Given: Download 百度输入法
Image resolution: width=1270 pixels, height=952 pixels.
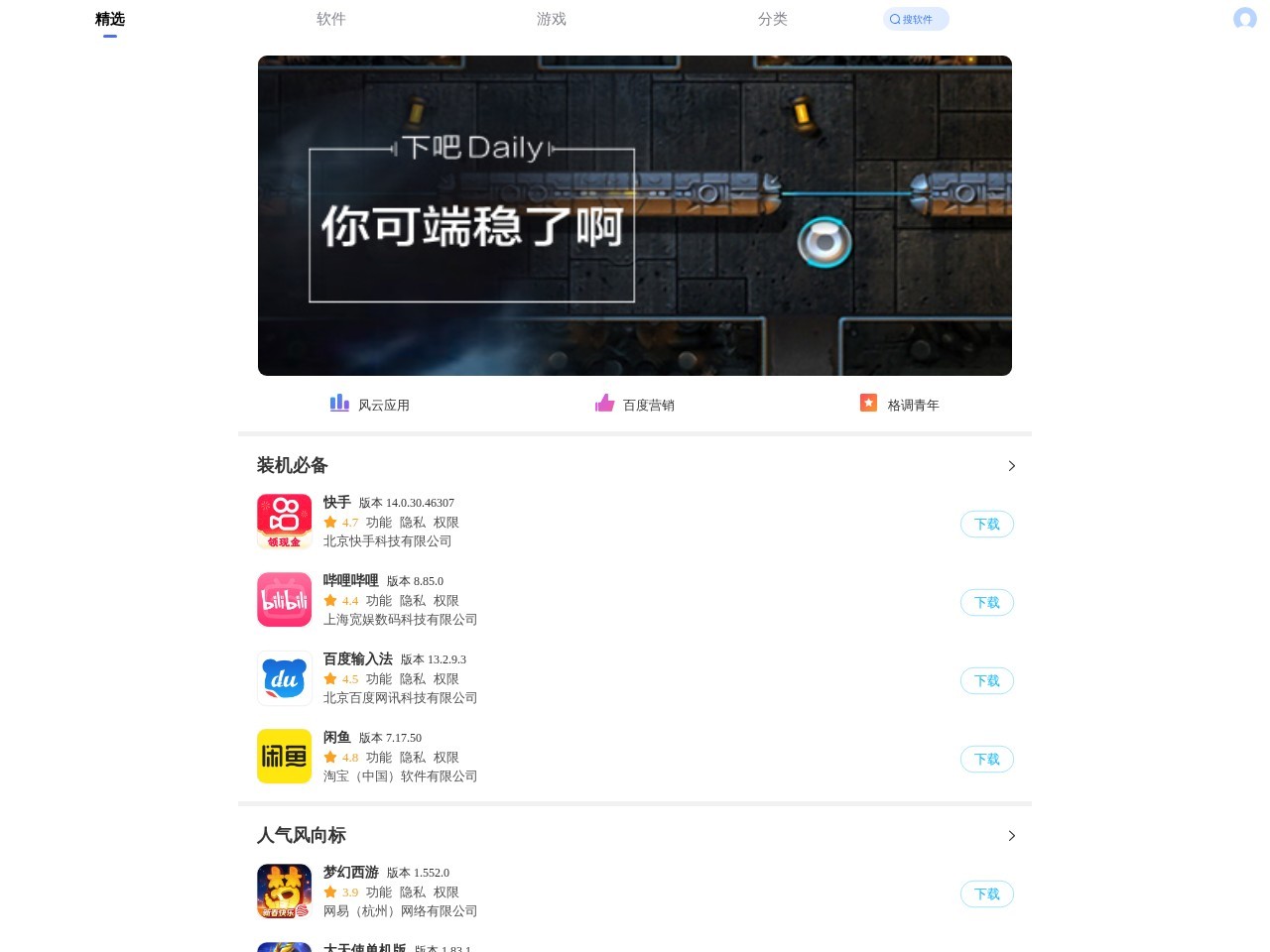Looking at the screenshot, I should (986, 680).
